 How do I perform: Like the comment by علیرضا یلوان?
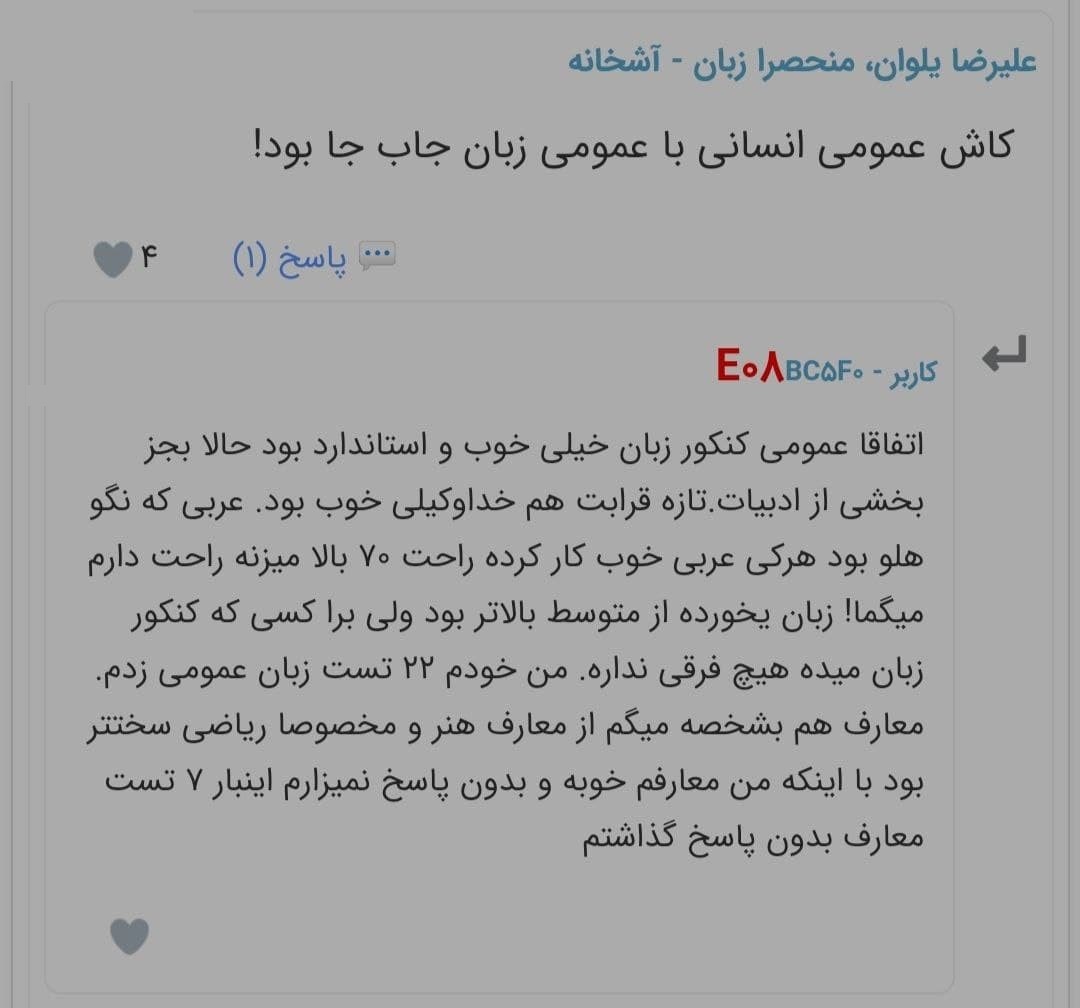pyautogui.click(x=111, y=261)
